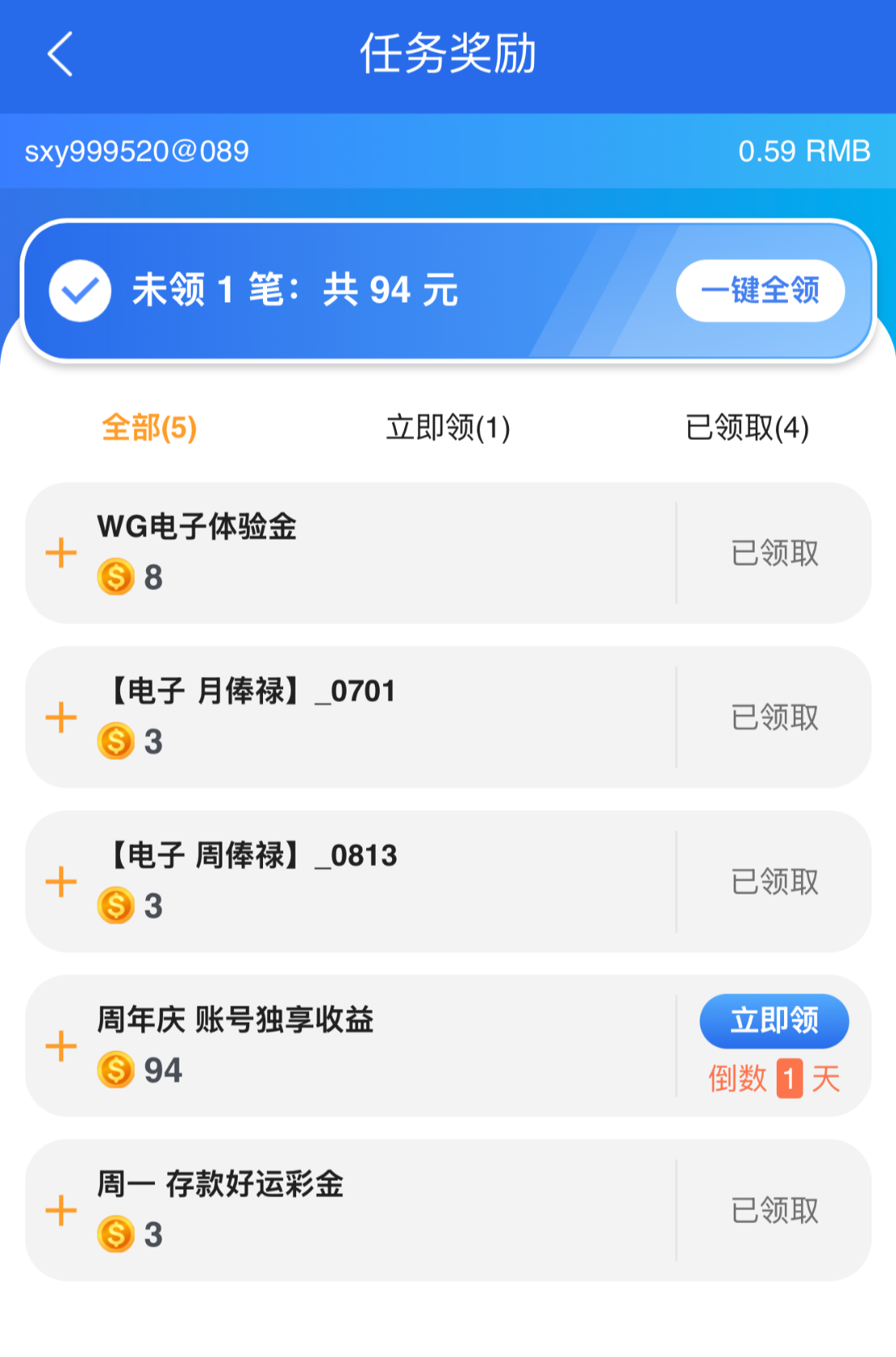Screen dimensions: 896x1357
Task: Switch to the 全部(5) tab
Action: click(x=149, y=428)
